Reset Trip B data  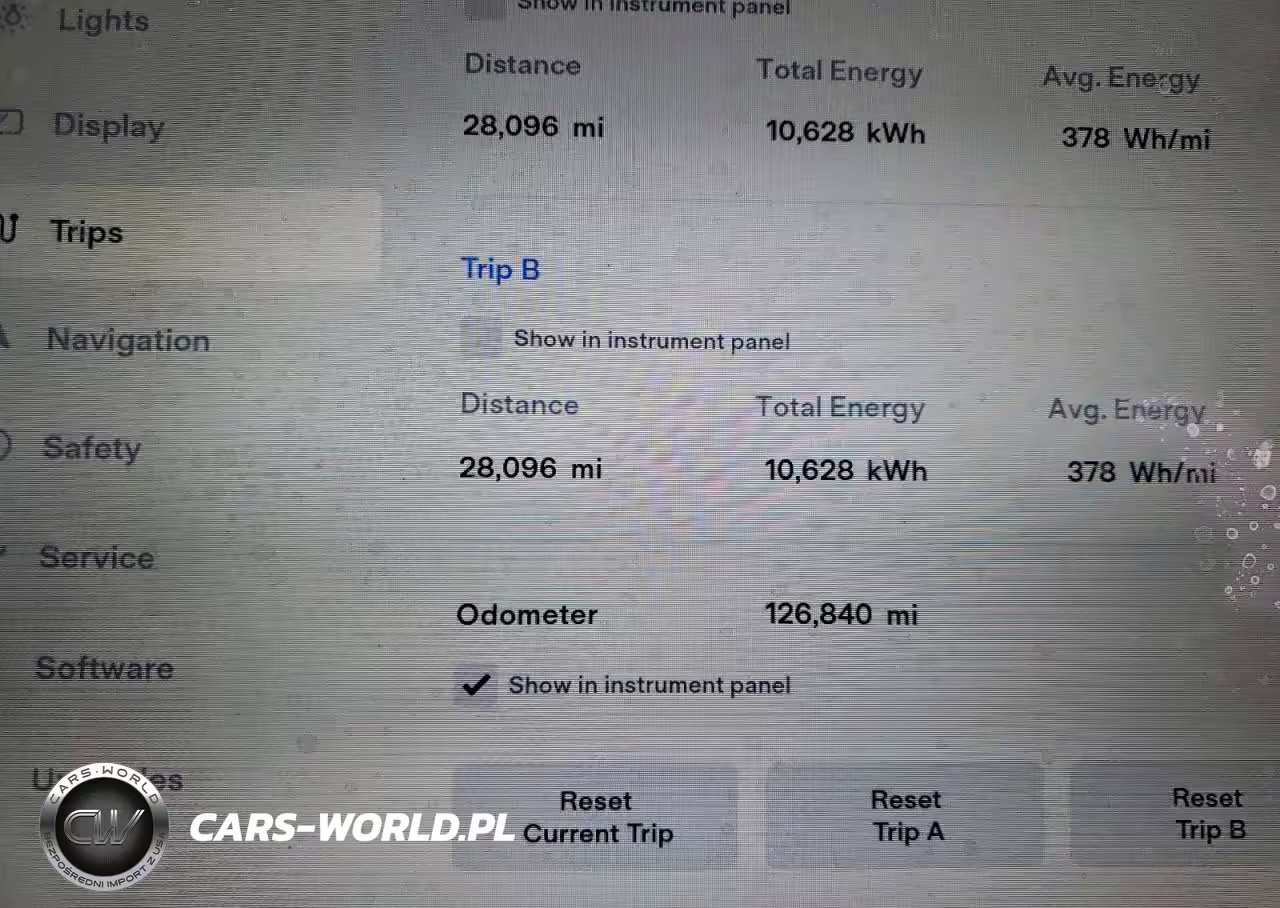coord(1208,814)
